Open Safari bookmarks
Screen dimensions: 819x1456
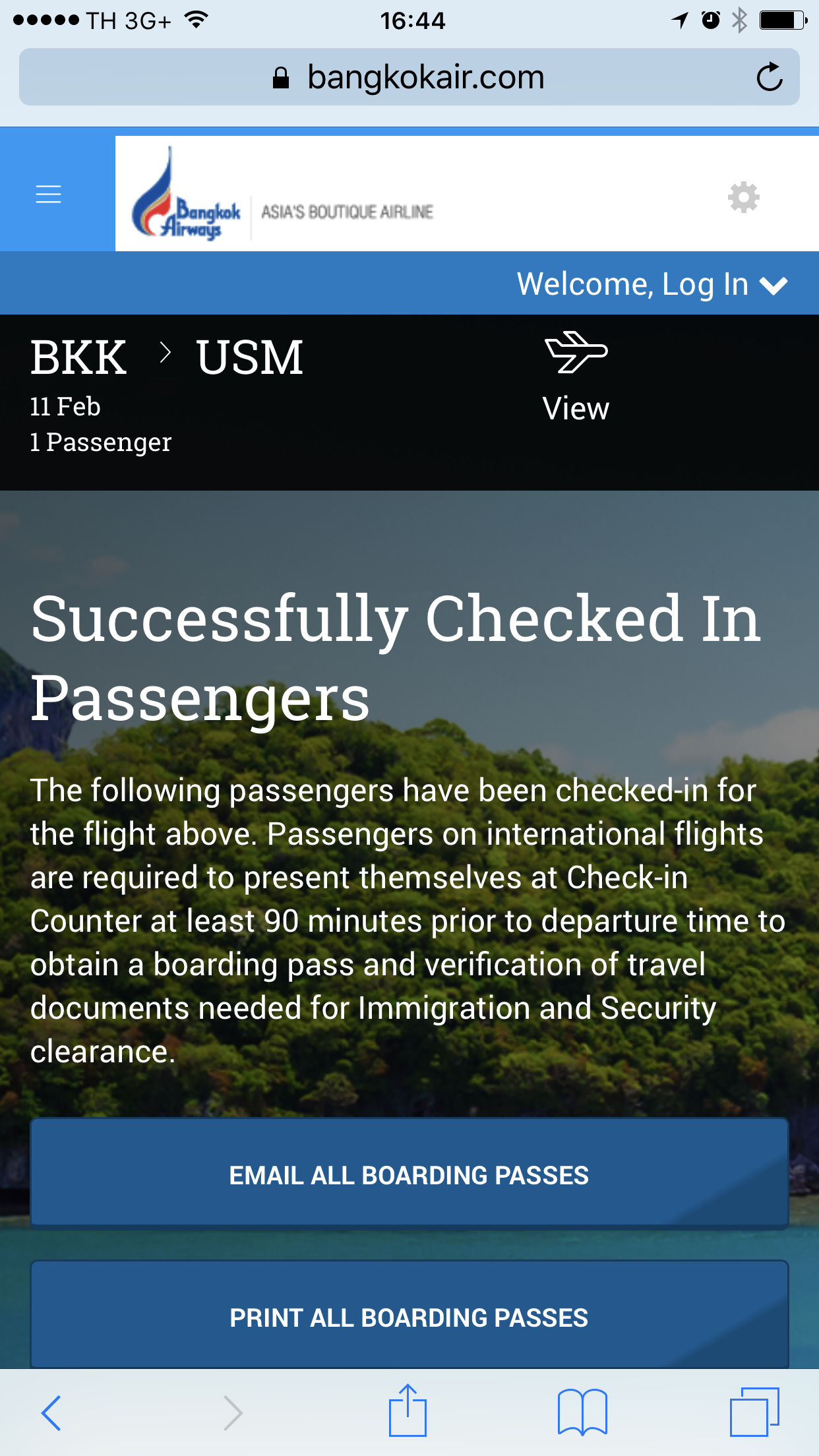[582, 1412]
